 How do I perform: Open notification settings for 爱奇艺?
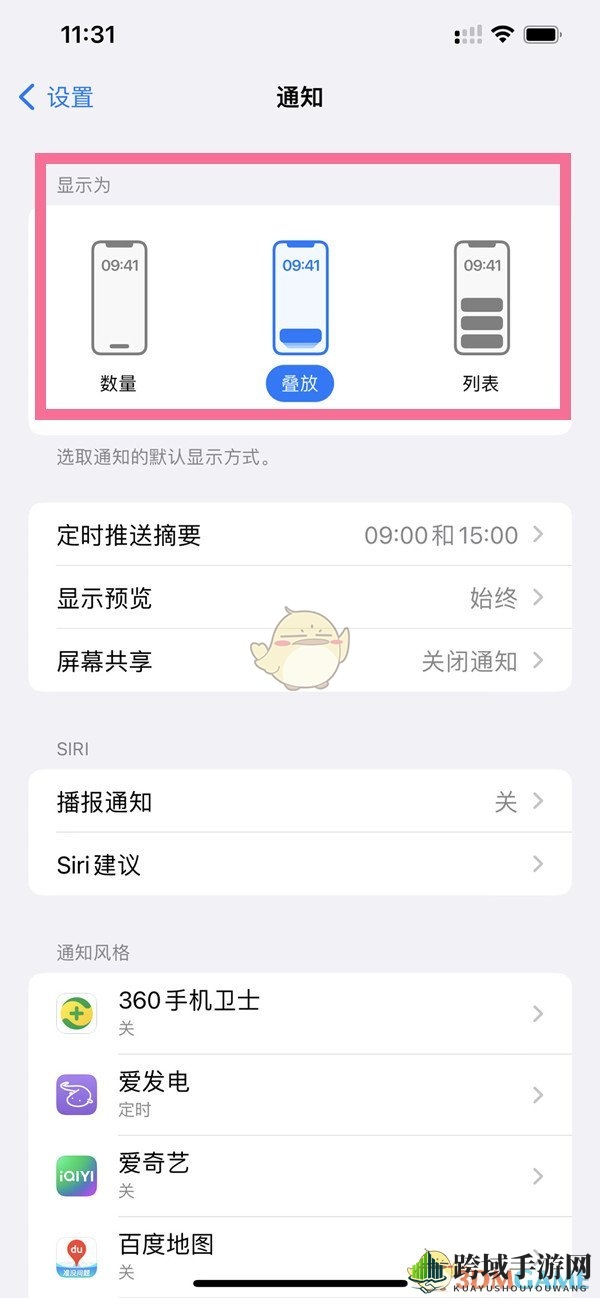point(300,1176)
